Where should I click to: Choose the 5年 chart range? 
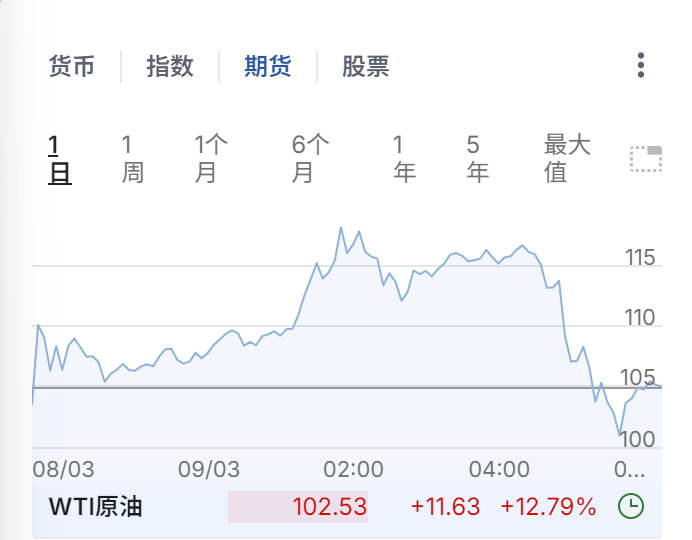coord(478,159)
